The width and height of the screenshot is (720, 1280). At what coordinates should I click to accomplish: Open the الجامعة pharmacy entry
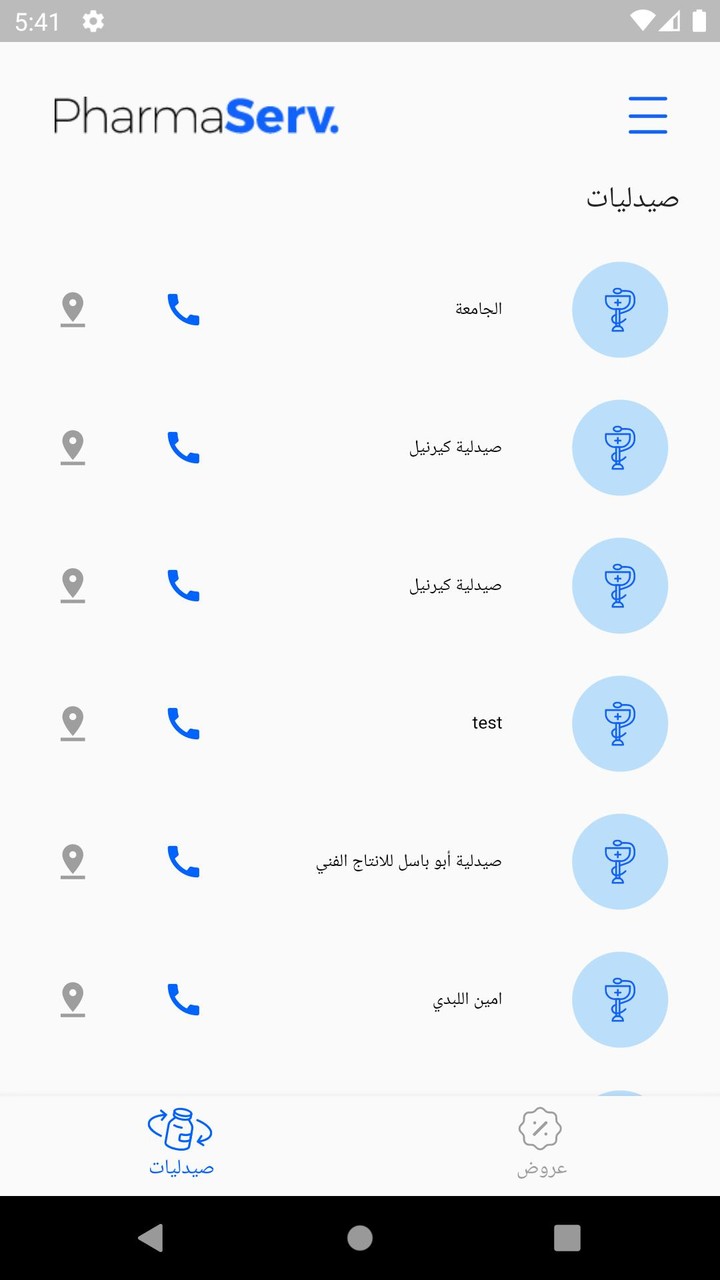pos(478,310)
